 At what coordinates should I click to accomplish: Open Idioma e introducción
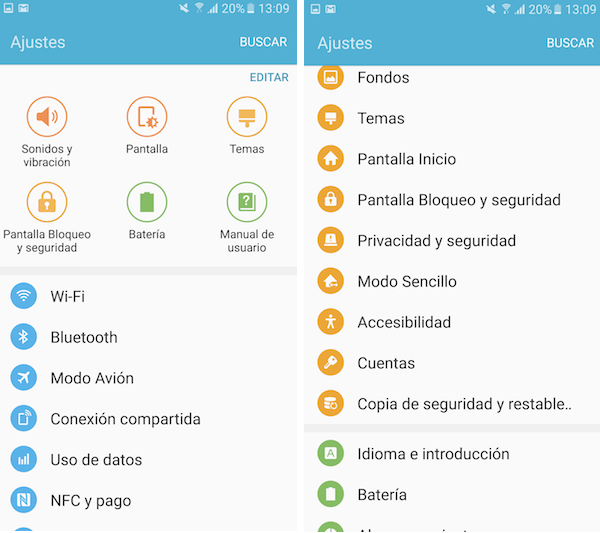(433, 454)
